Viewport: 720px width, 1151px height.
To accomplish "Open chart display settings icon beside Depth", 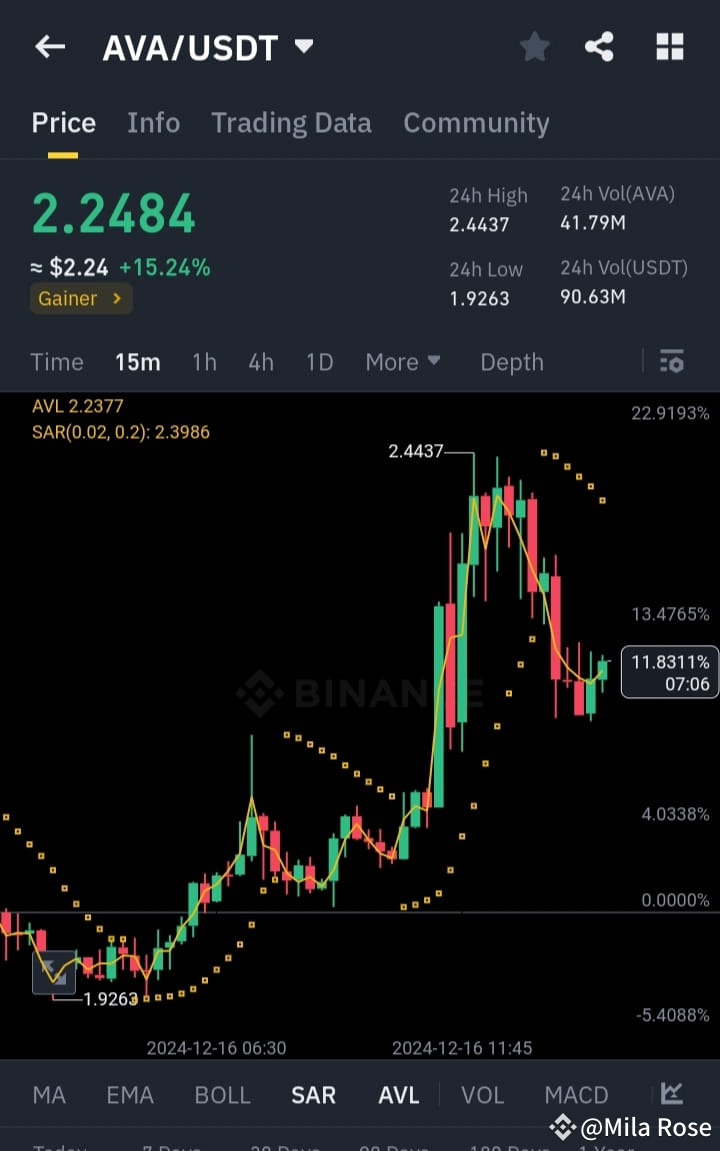I will 671,361.
